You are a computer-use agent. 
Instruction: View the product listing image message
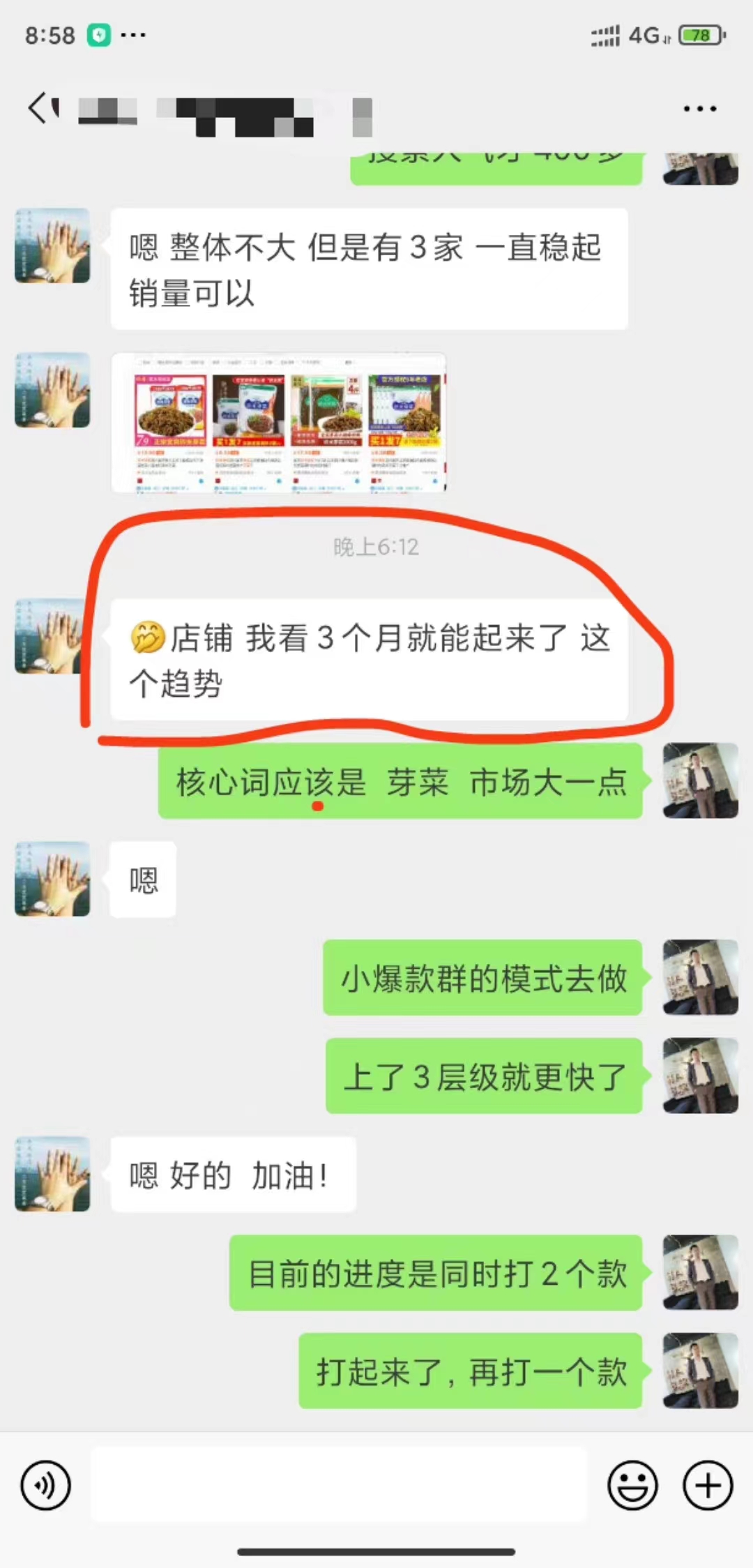279,423
